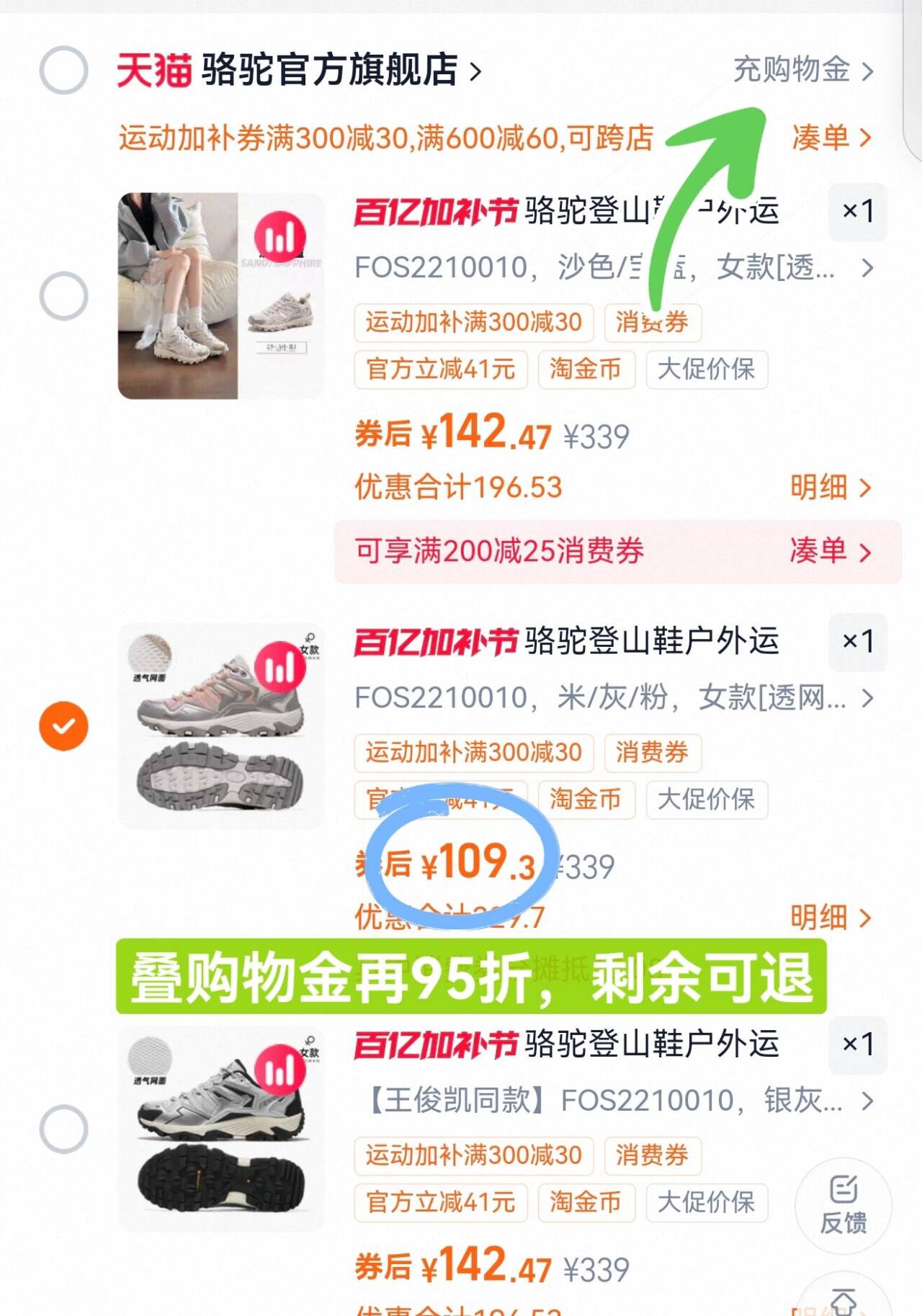Adjust the quantity of the 米/灰/粉 shoes

pyautogui.click(x=857, y=641)
